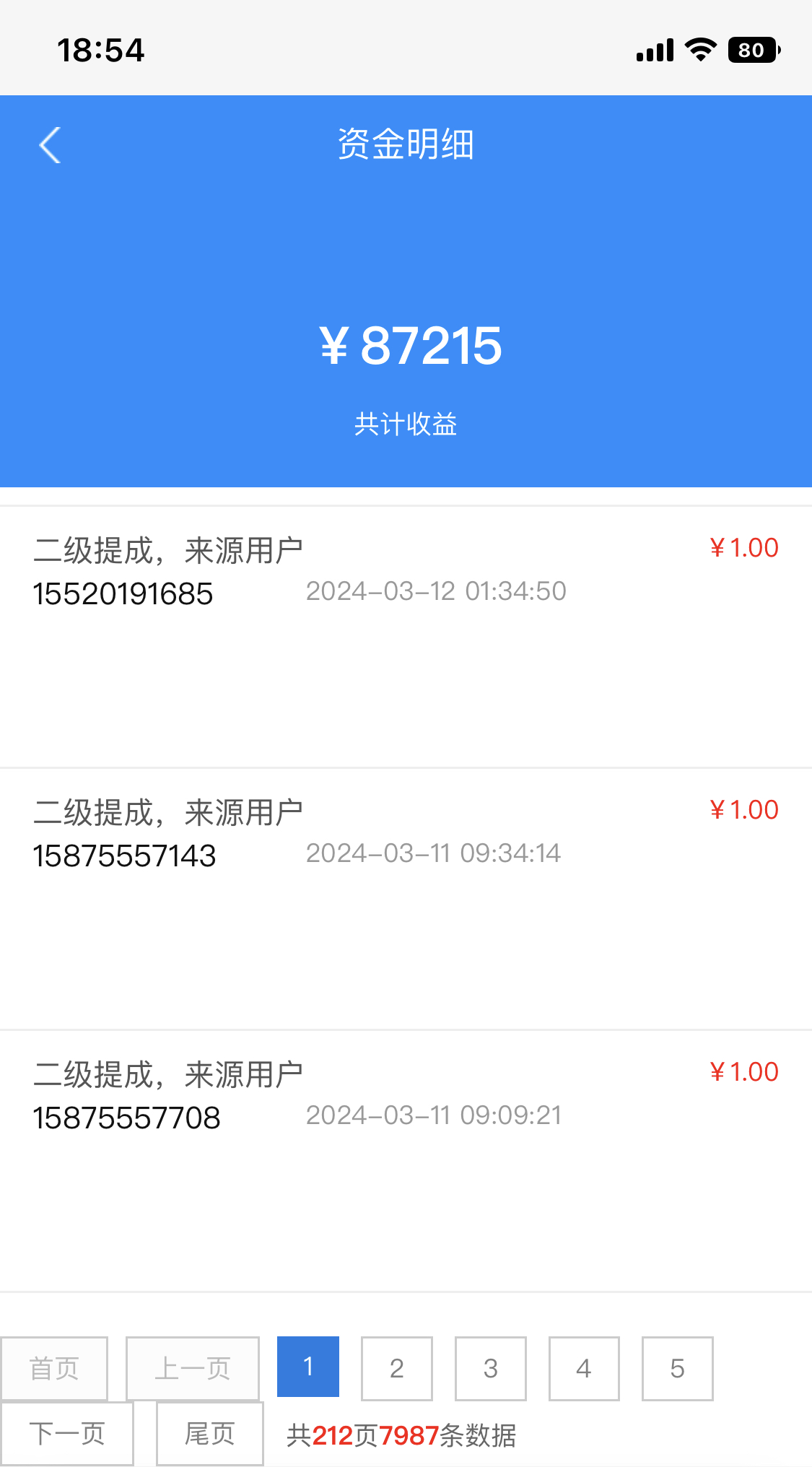Select the current page 1 button
The image size is (812, 1467).
pos(308,1367)
